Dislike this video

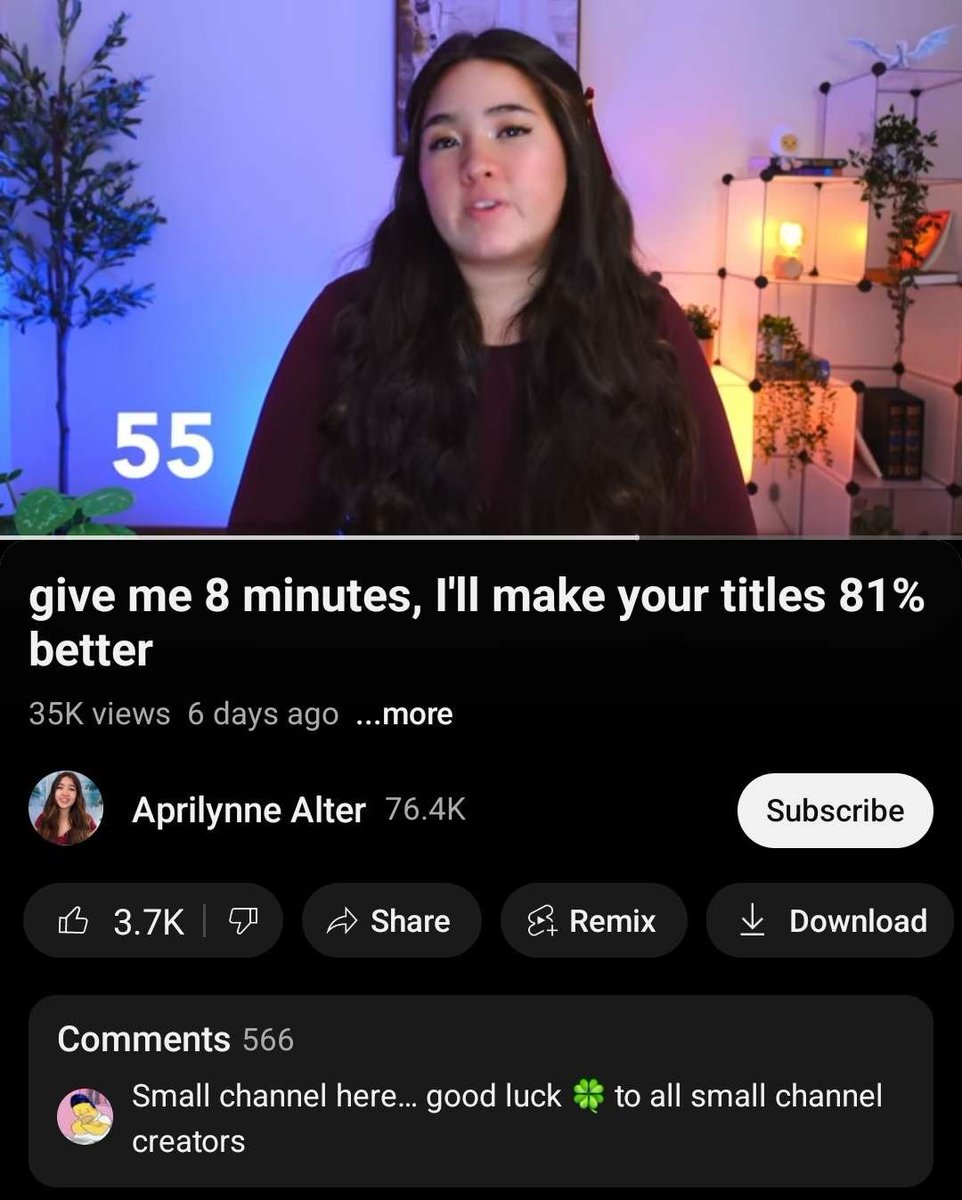pos(245,921)
